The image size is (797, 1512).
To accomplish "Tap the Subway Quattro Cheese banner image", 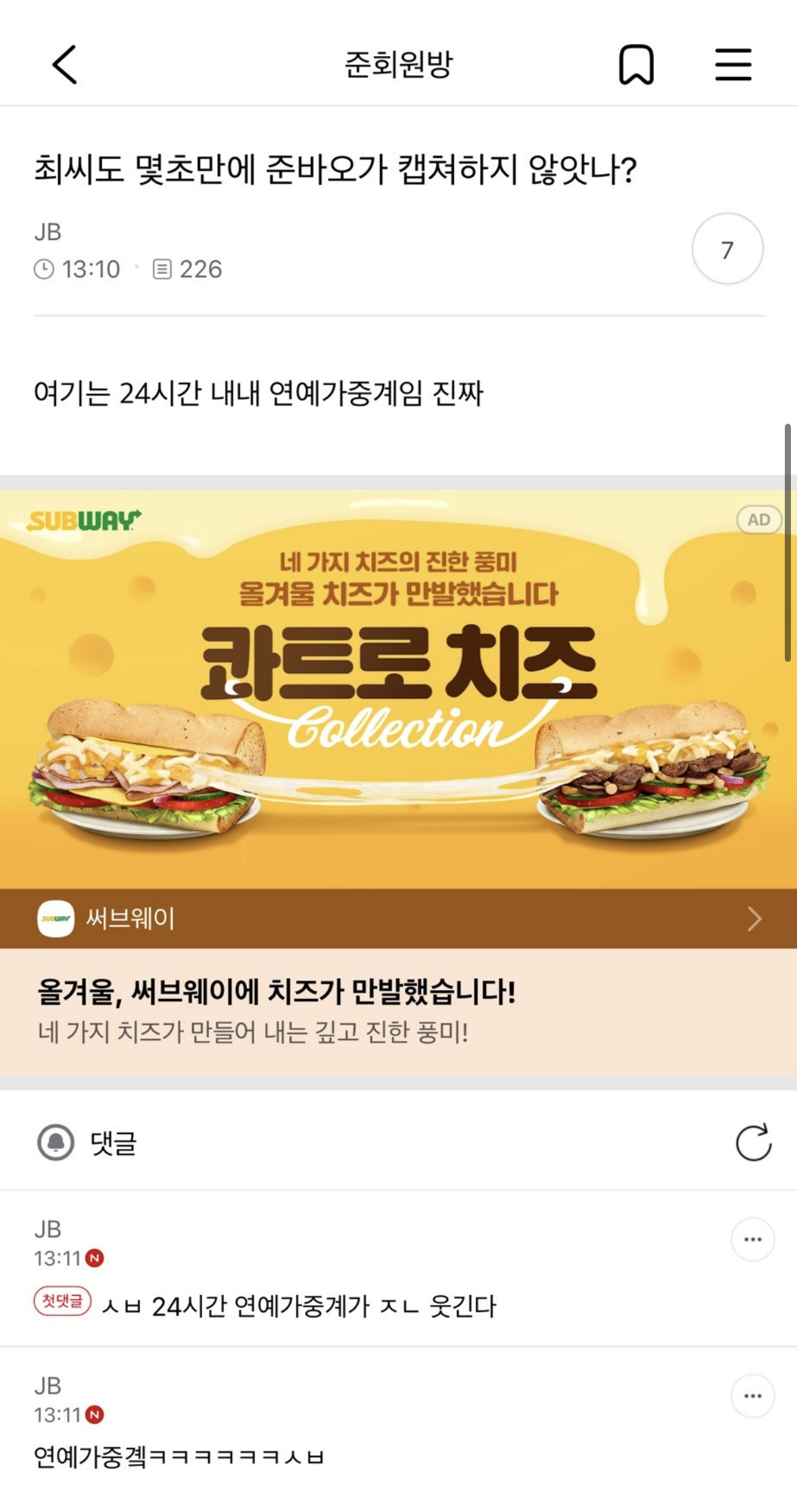I will pos(398,689).
